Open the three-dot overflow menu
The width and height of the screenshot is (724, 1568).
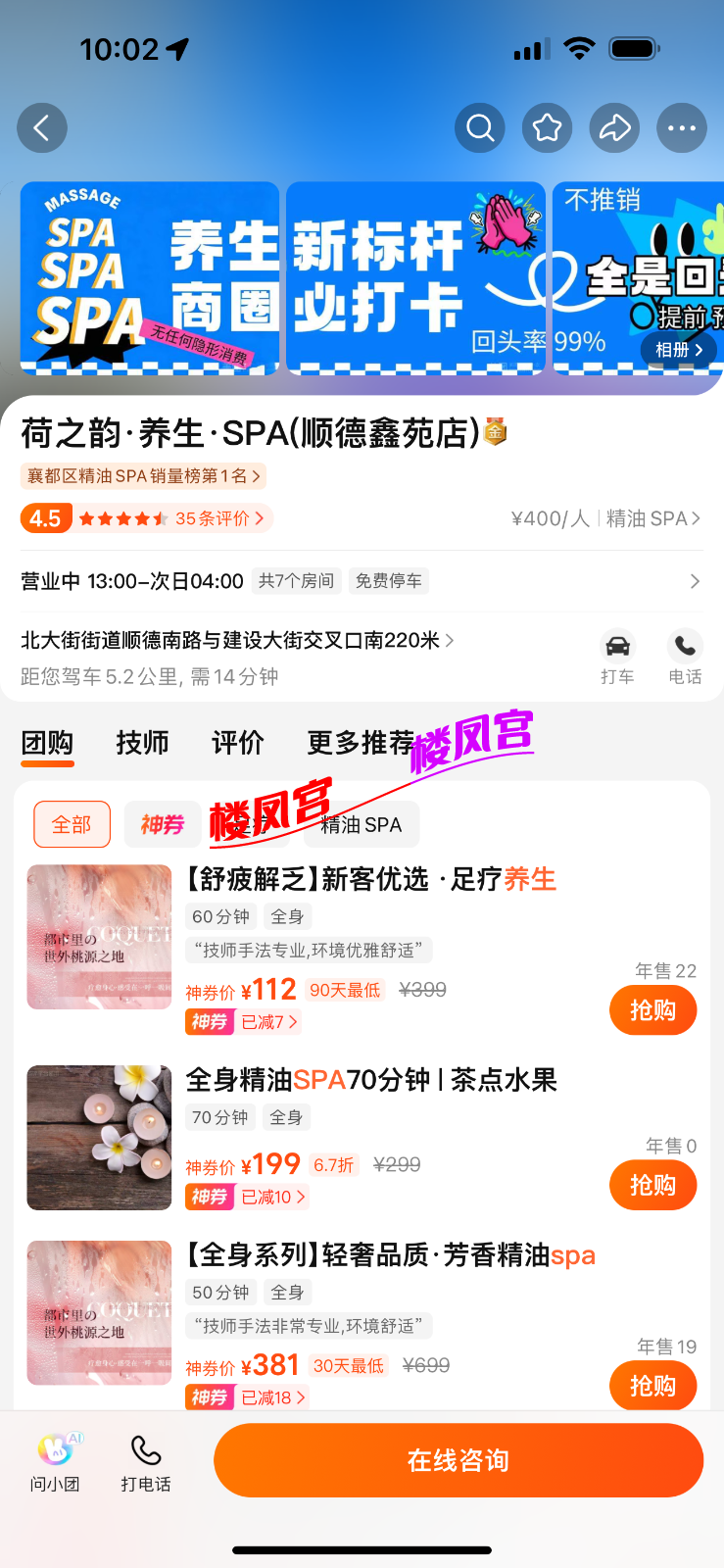tap(682, 127)
